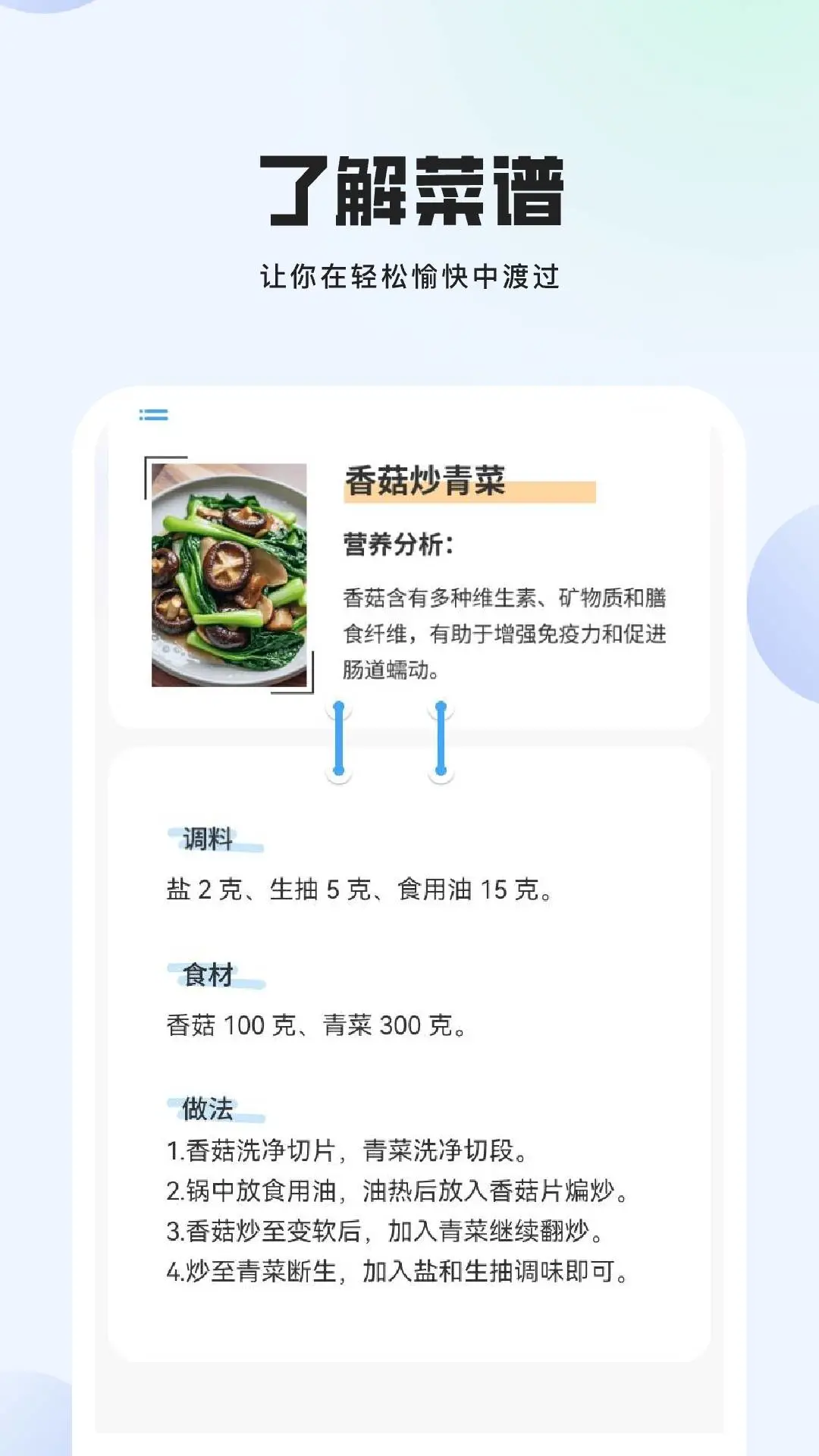The height and width of the screenshot is (1456, 819).
Task: Click the left blue connector line
Action: (339, 739)
